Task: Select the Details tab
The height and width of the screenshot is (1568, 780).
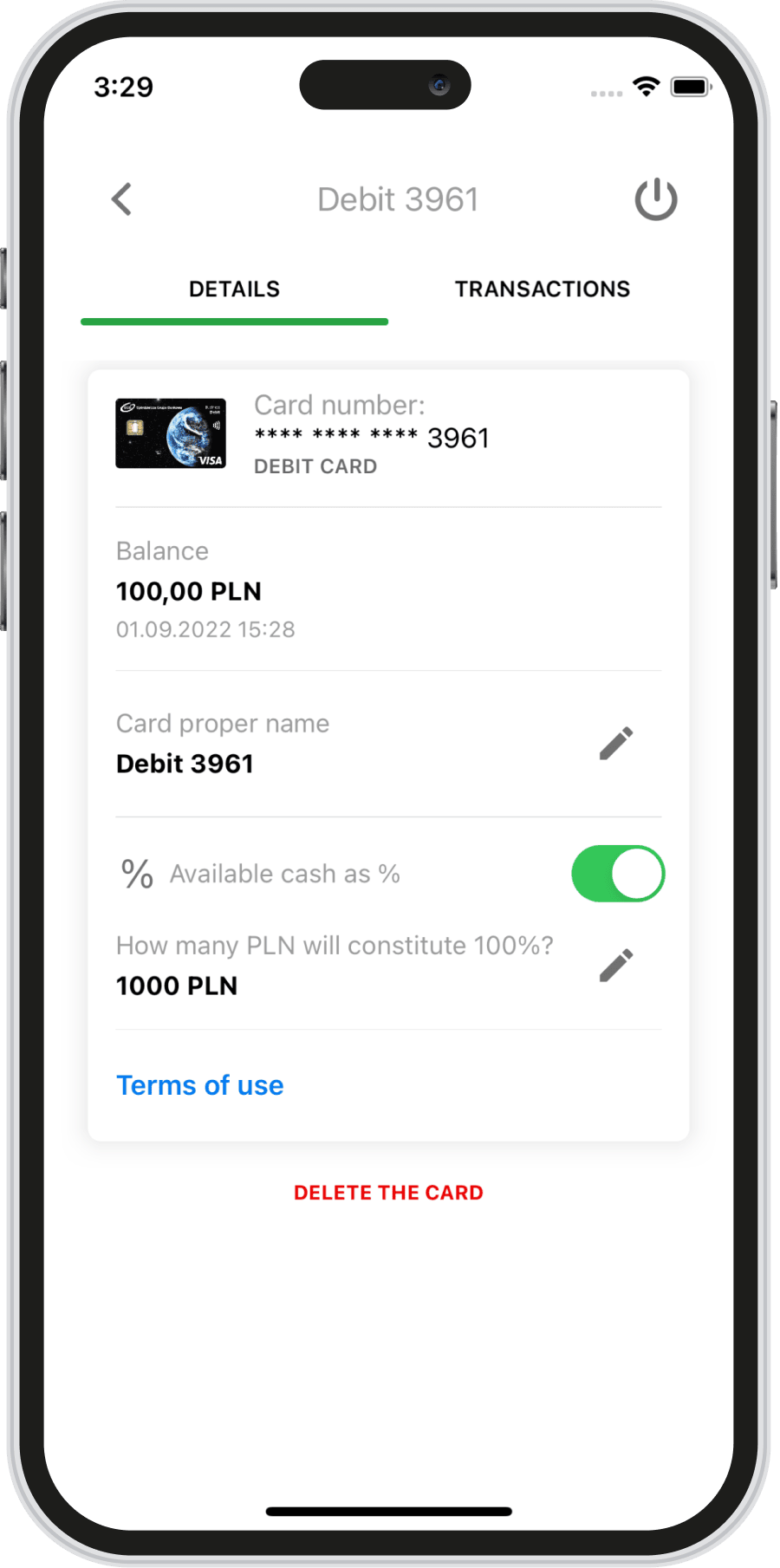Action: [x=235, y=290]
